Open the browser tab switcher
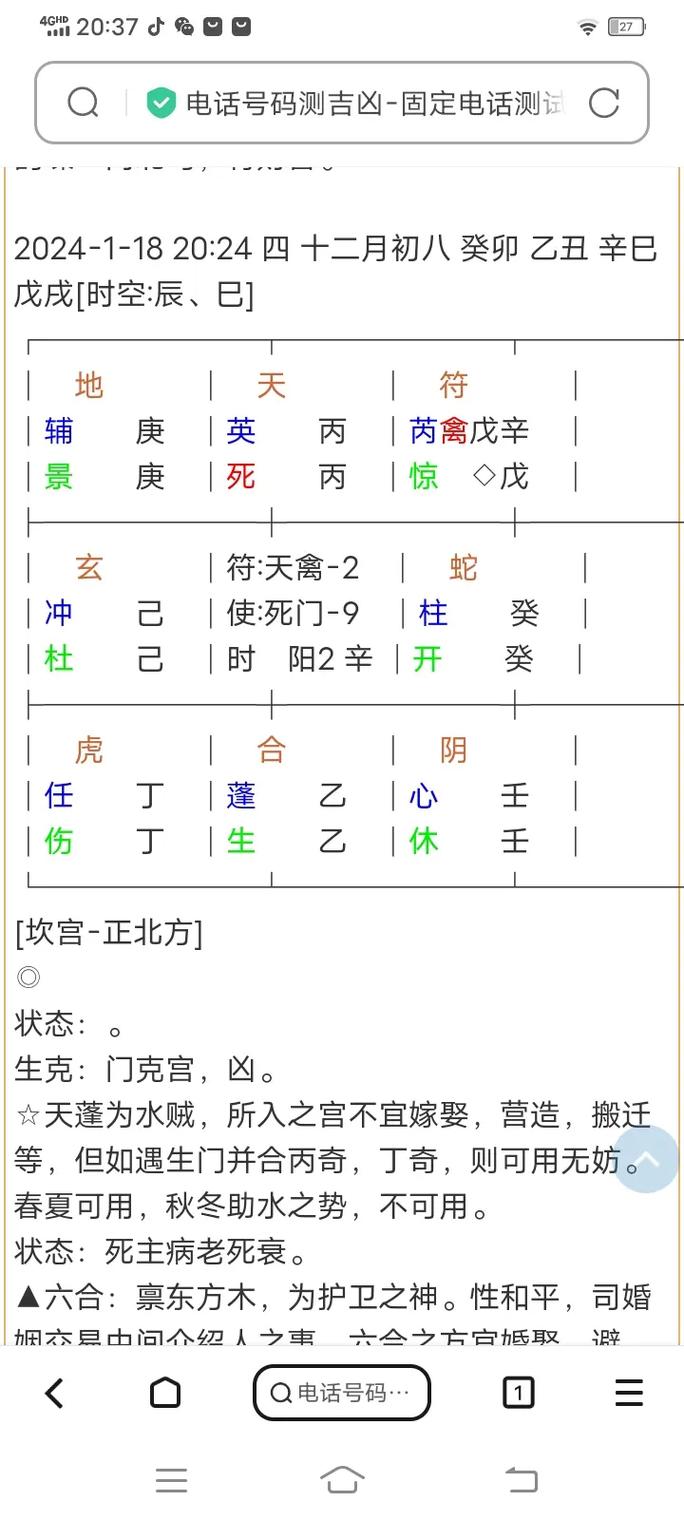Viewport: 684px width, 1520px height. coord(518,1393)
